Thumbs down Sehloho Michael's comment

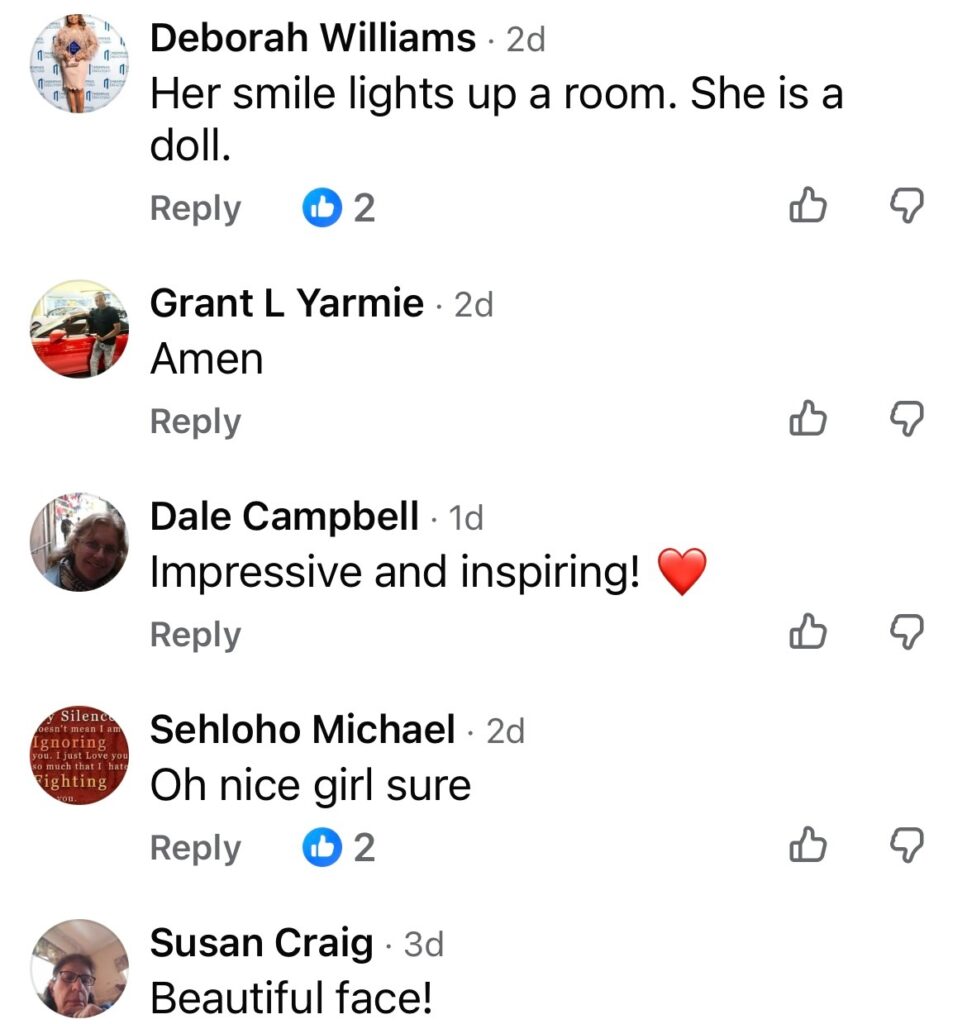[x=906, y=846]
